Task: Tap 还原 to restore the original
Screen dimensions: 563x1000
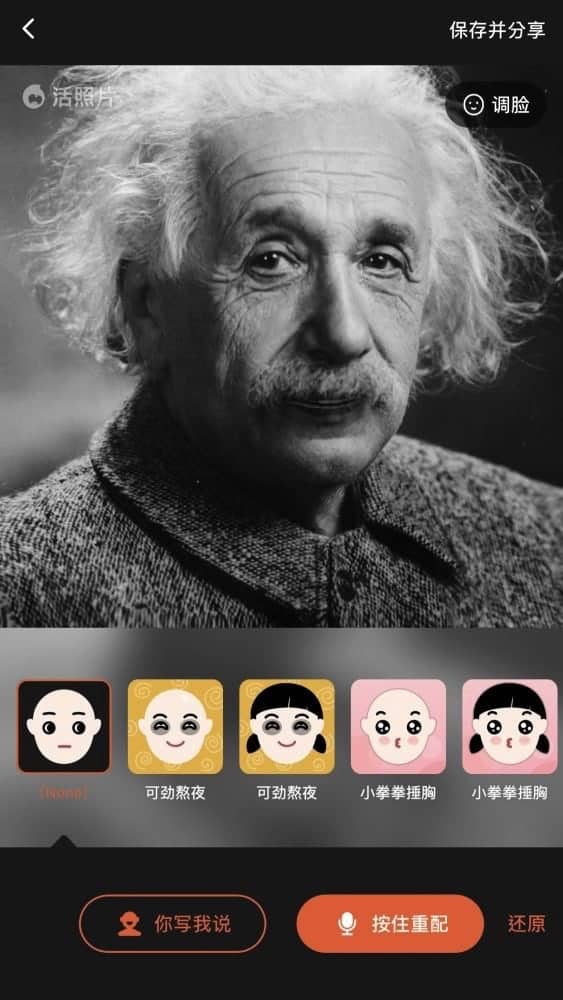Action: tap(527, 923)
